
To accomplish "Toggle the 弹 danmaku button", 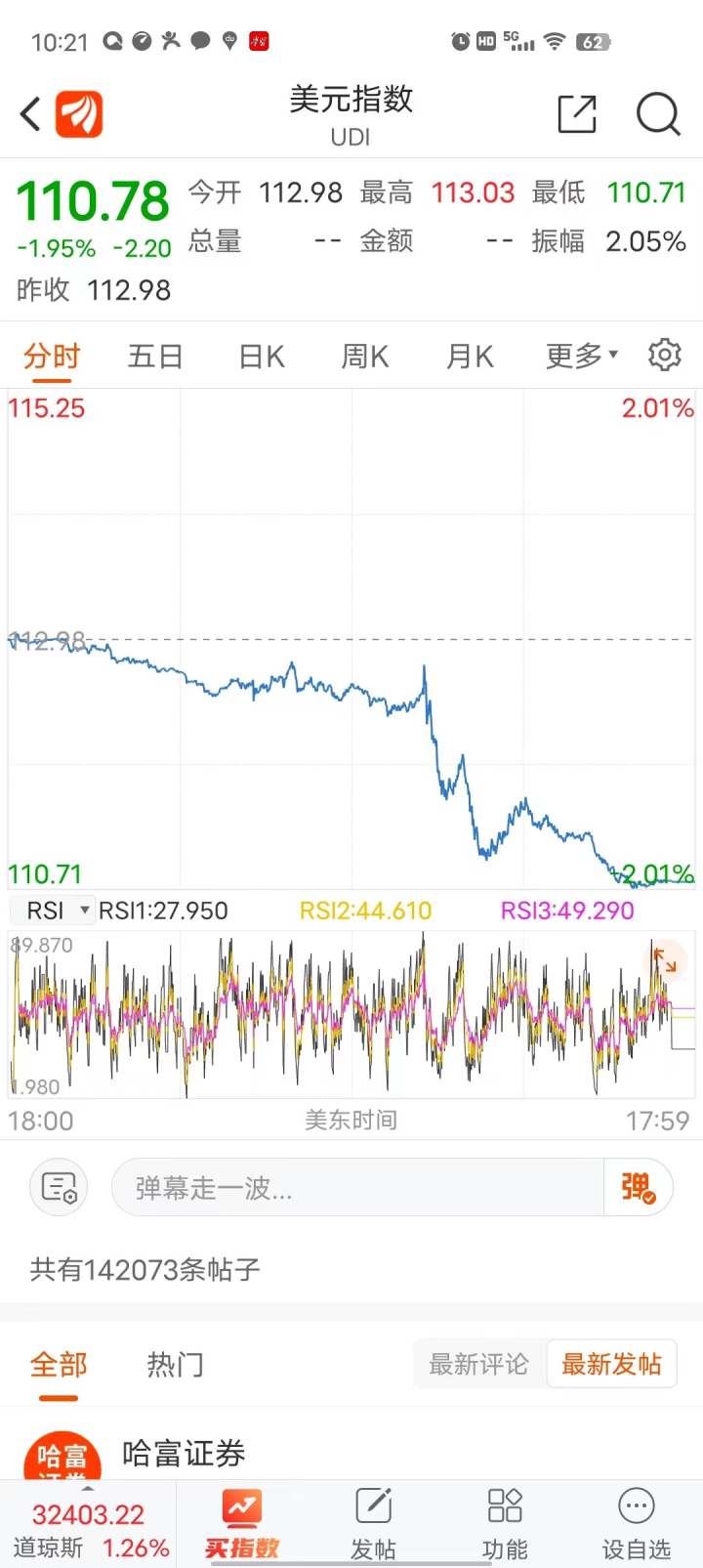I will (639, 1188).
